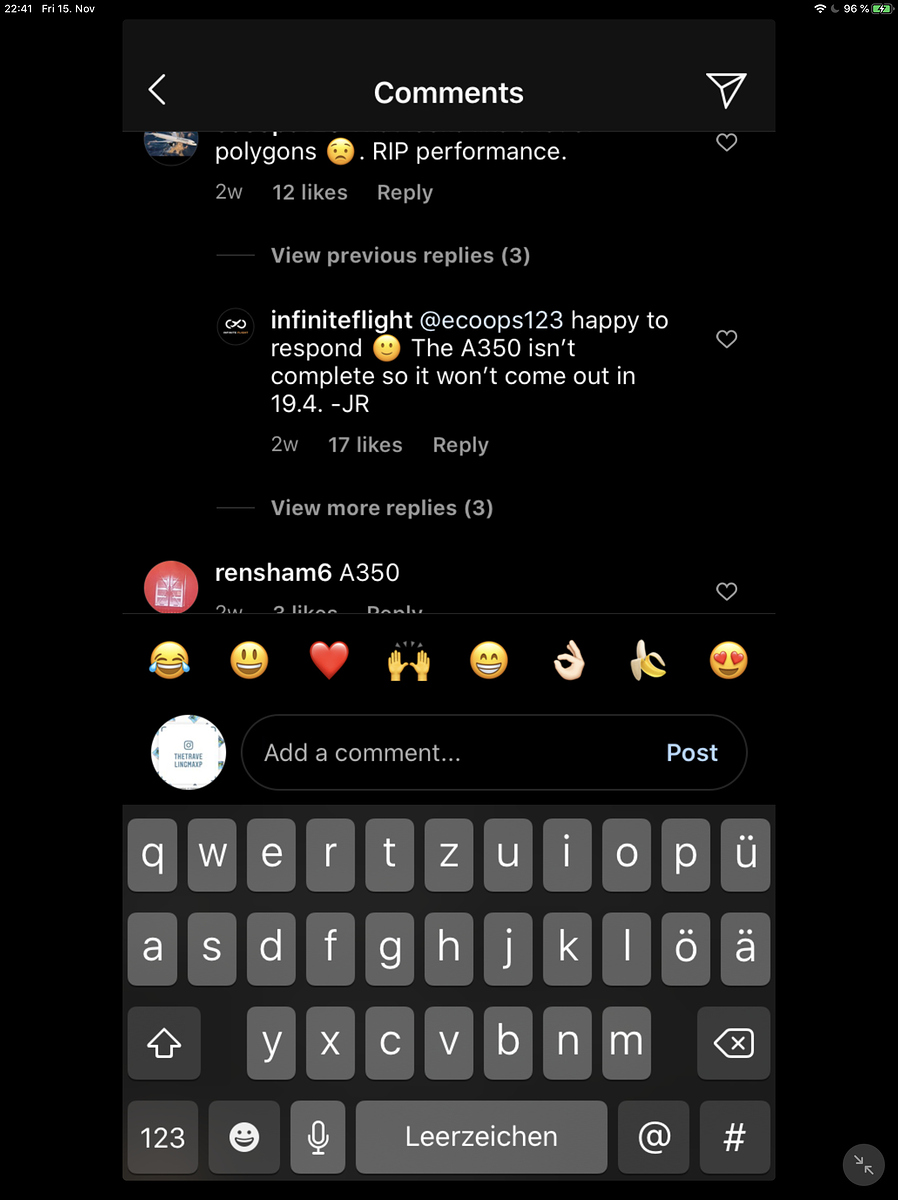The width and height of the screenshot is (898, 1200).
Task: Reply to the RIP performance comment
Action: [404, 193]
